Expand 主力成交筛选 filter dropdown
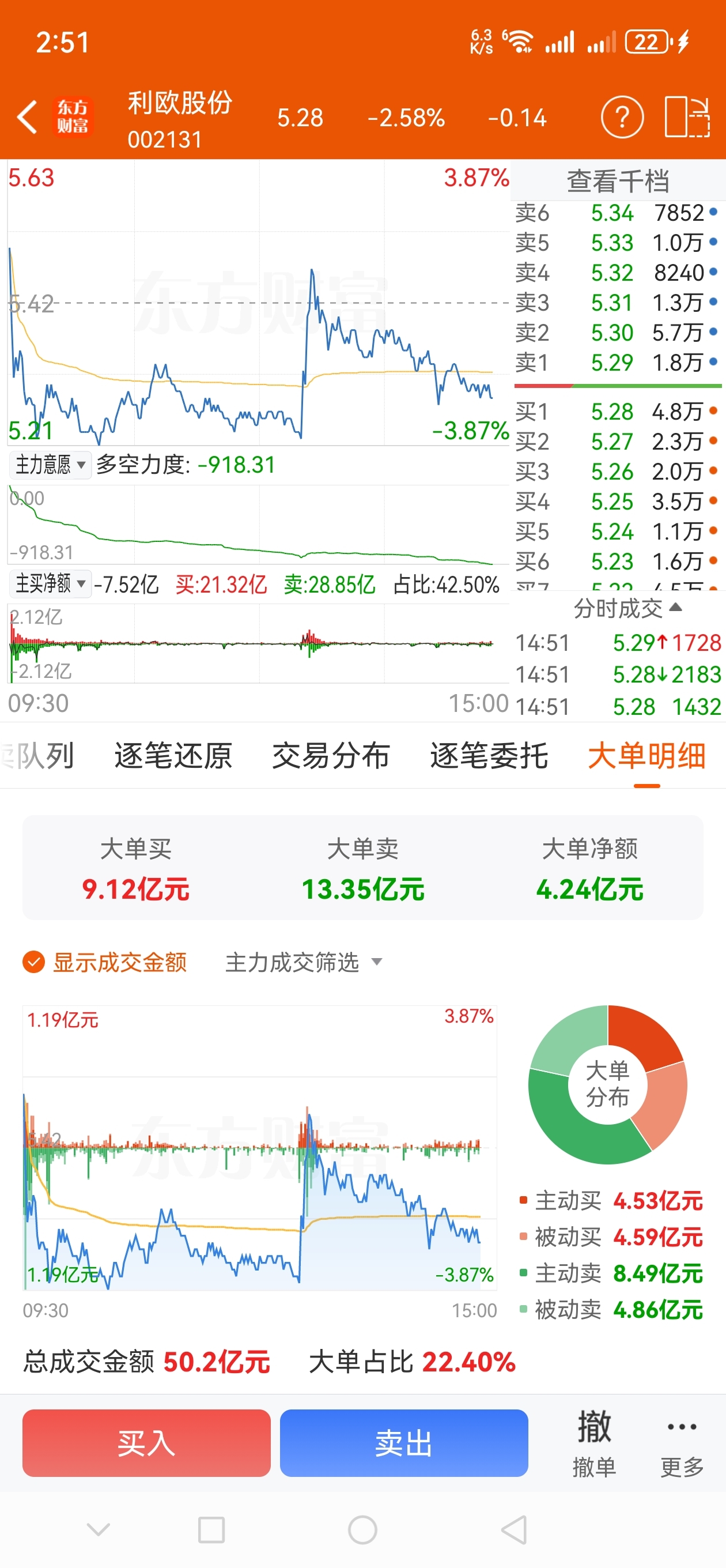The image size is (726, 1568). pos(304,962)
